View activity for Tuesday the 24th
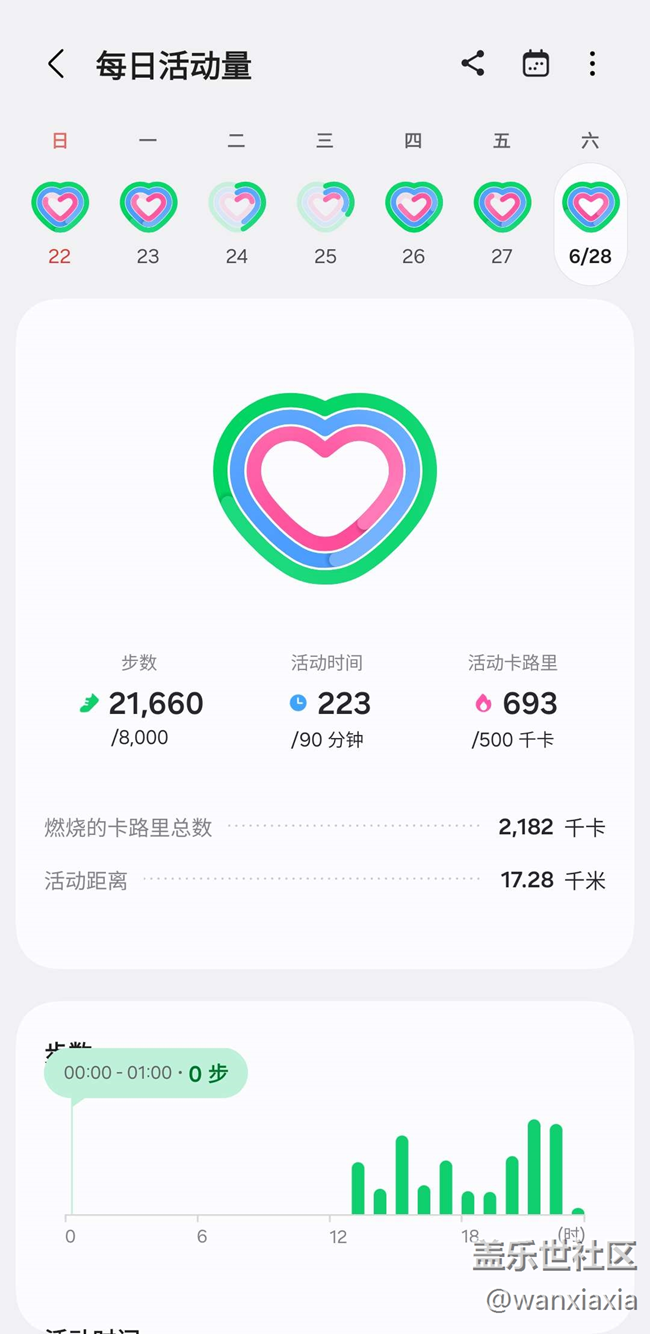Viewport: 650px width, 1334px height. click(237, 223)
